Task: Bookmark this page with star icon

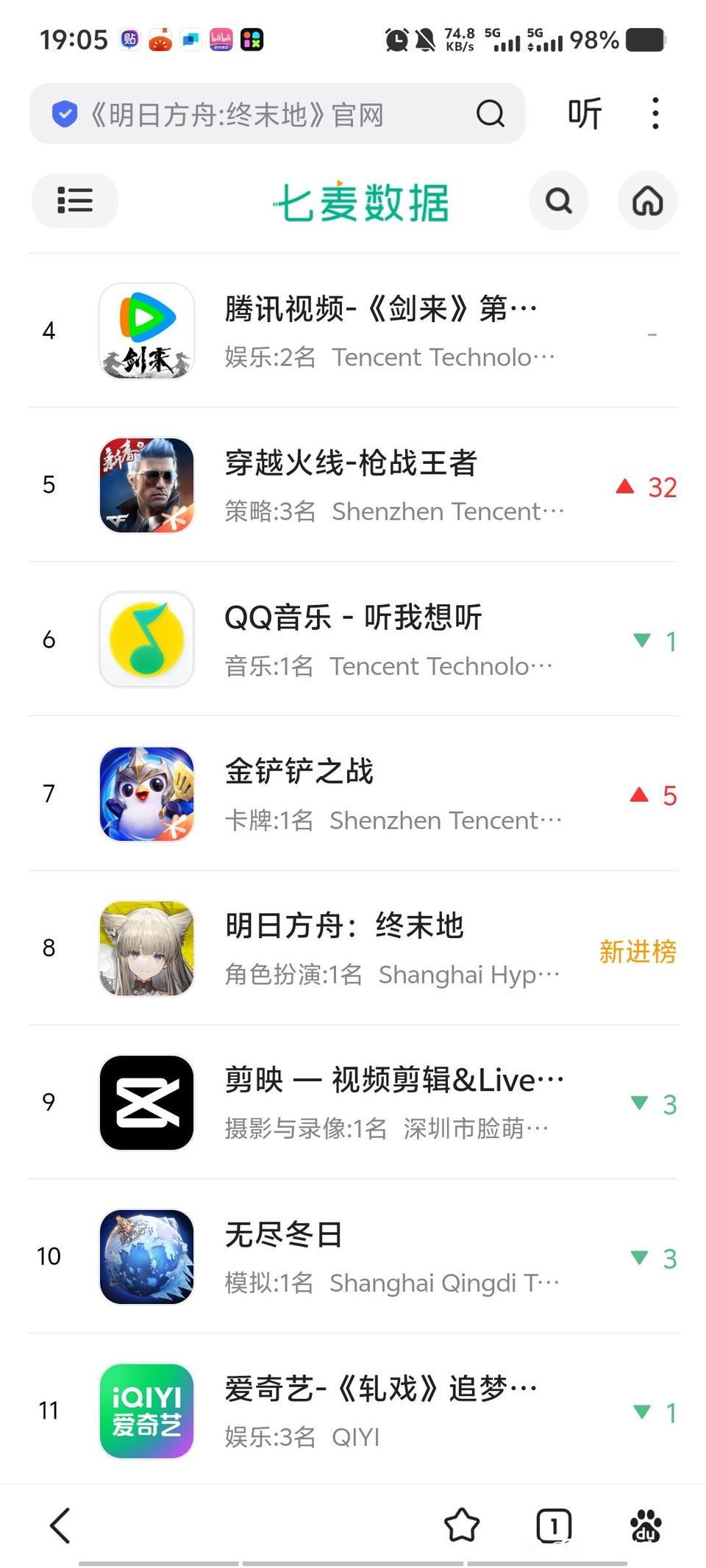Action: coord(462,1525)
